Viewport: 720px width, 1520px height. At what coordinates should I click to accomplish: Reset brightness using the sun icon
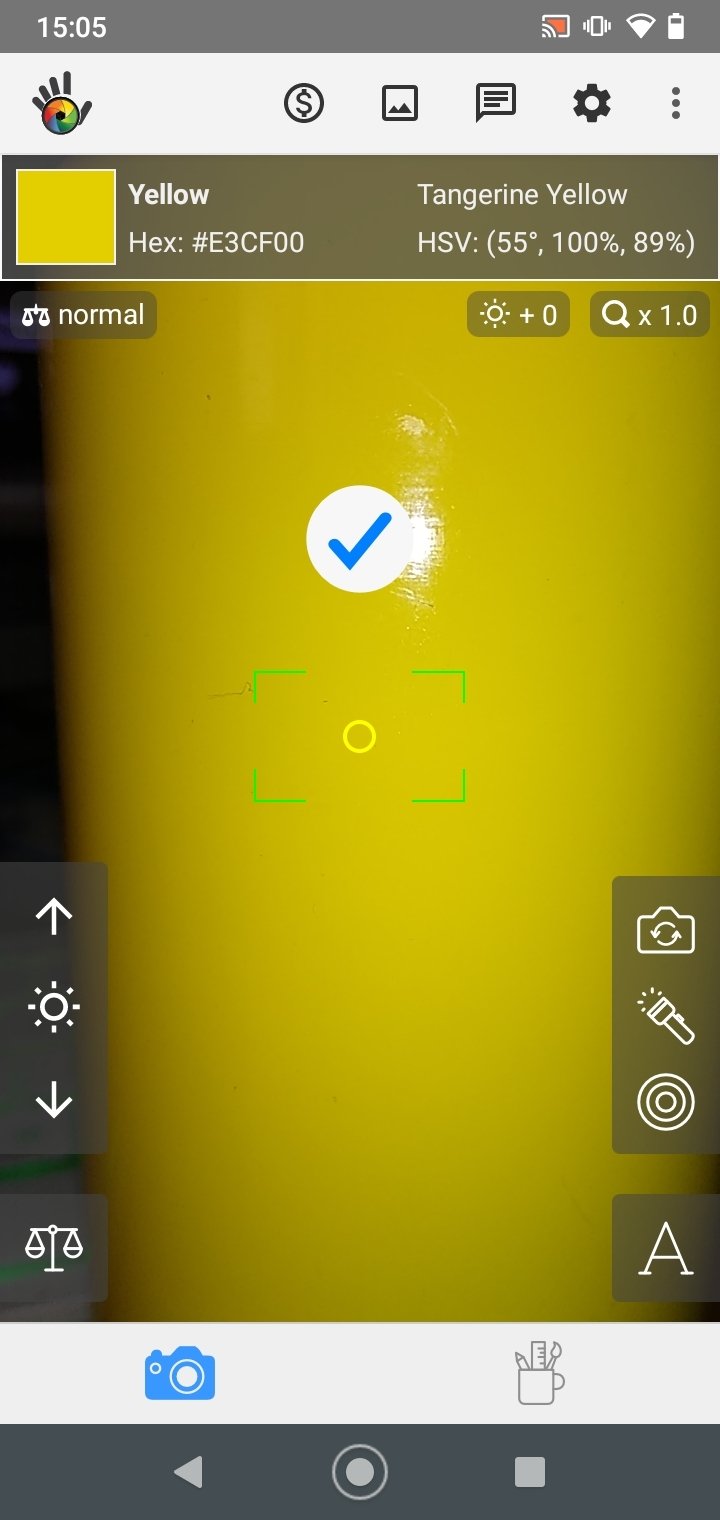54,1008
